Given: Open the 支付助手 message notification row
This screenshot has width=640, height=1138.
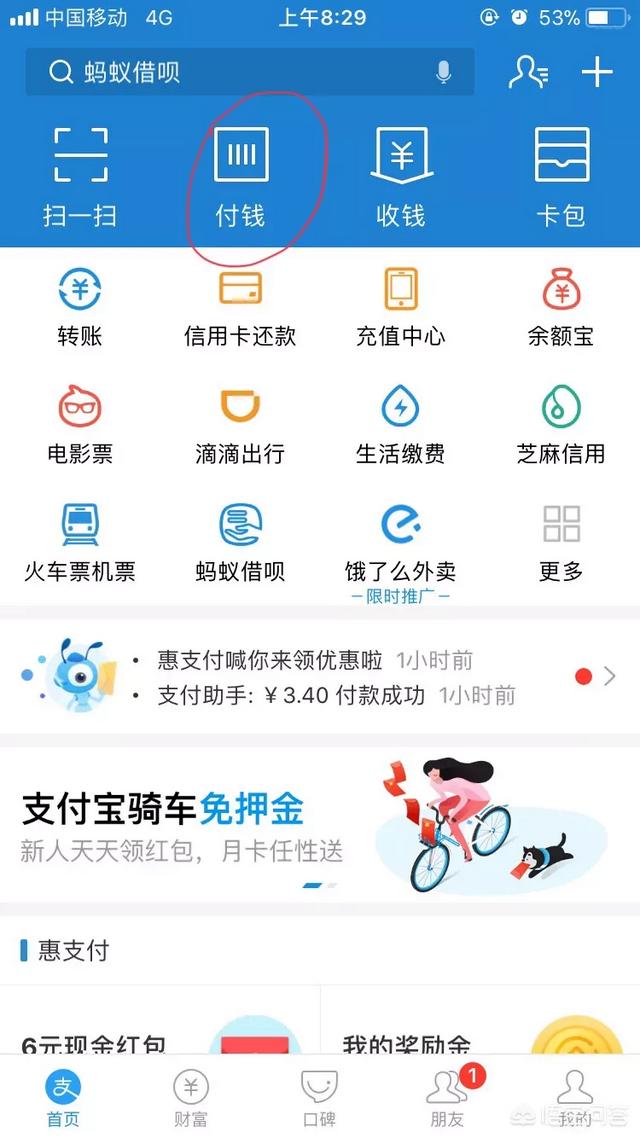Looking at the screenshot, I should click(335, 695).
